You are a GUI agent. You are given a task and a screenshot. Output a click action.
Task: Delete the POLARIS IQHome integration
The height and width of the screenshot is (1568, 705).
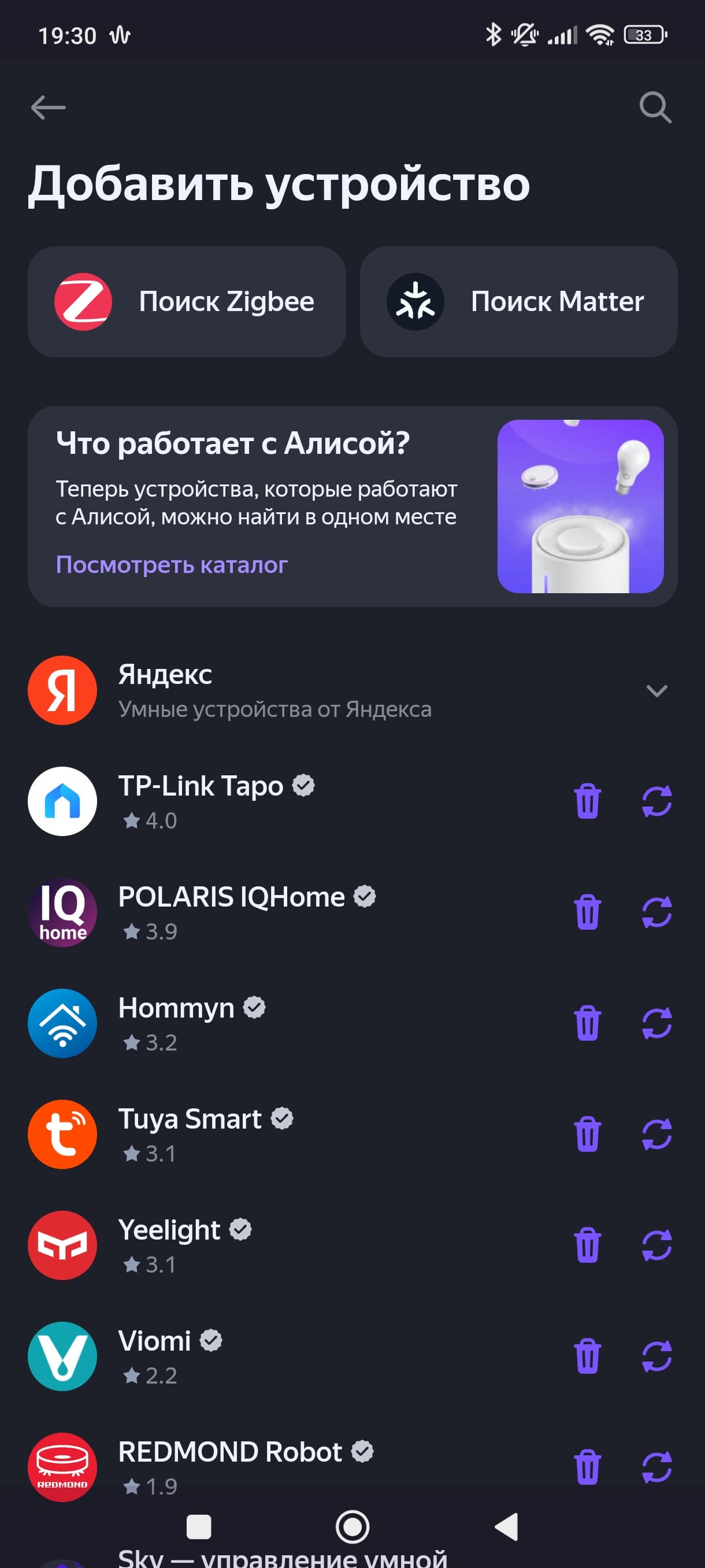[x=587, y=912]
